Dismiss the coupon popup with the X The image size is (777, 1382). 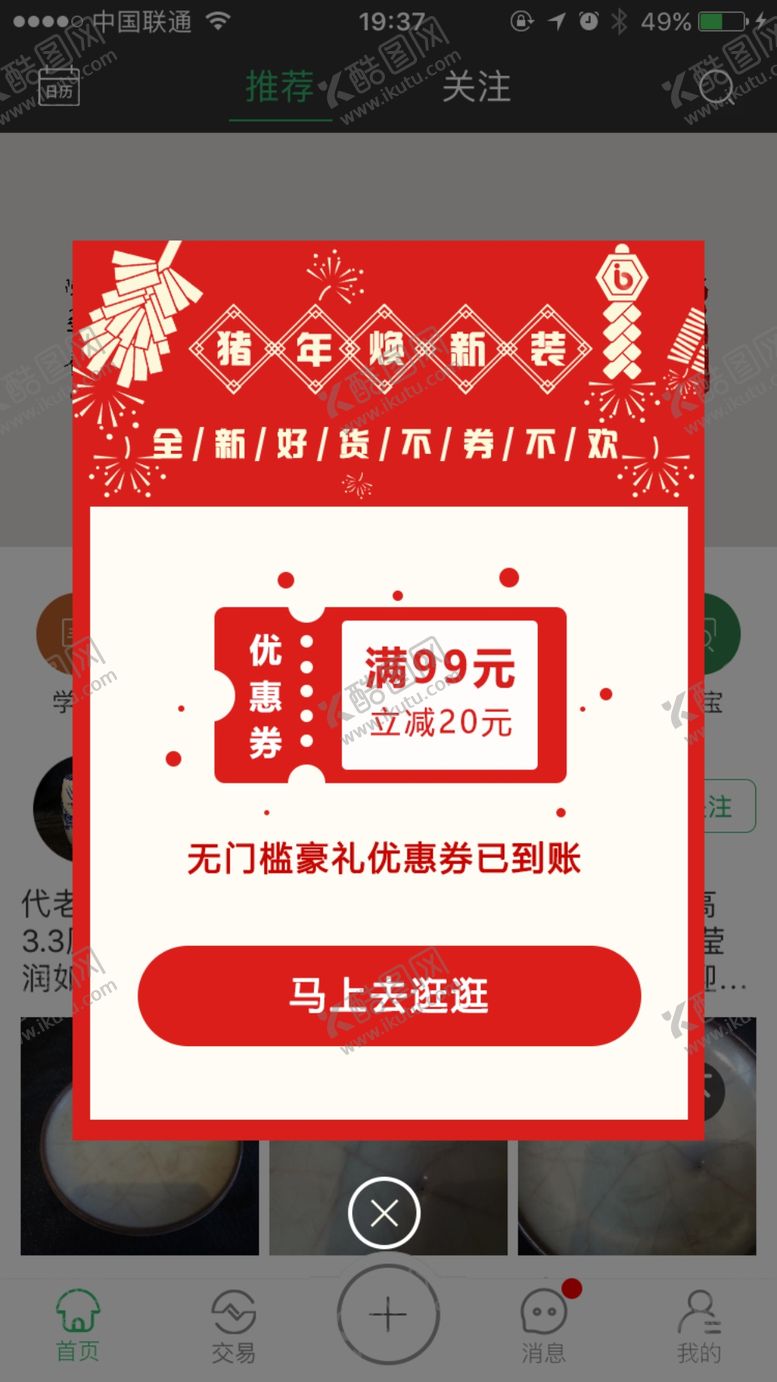pyautogui.click(x=384, y=1214)
